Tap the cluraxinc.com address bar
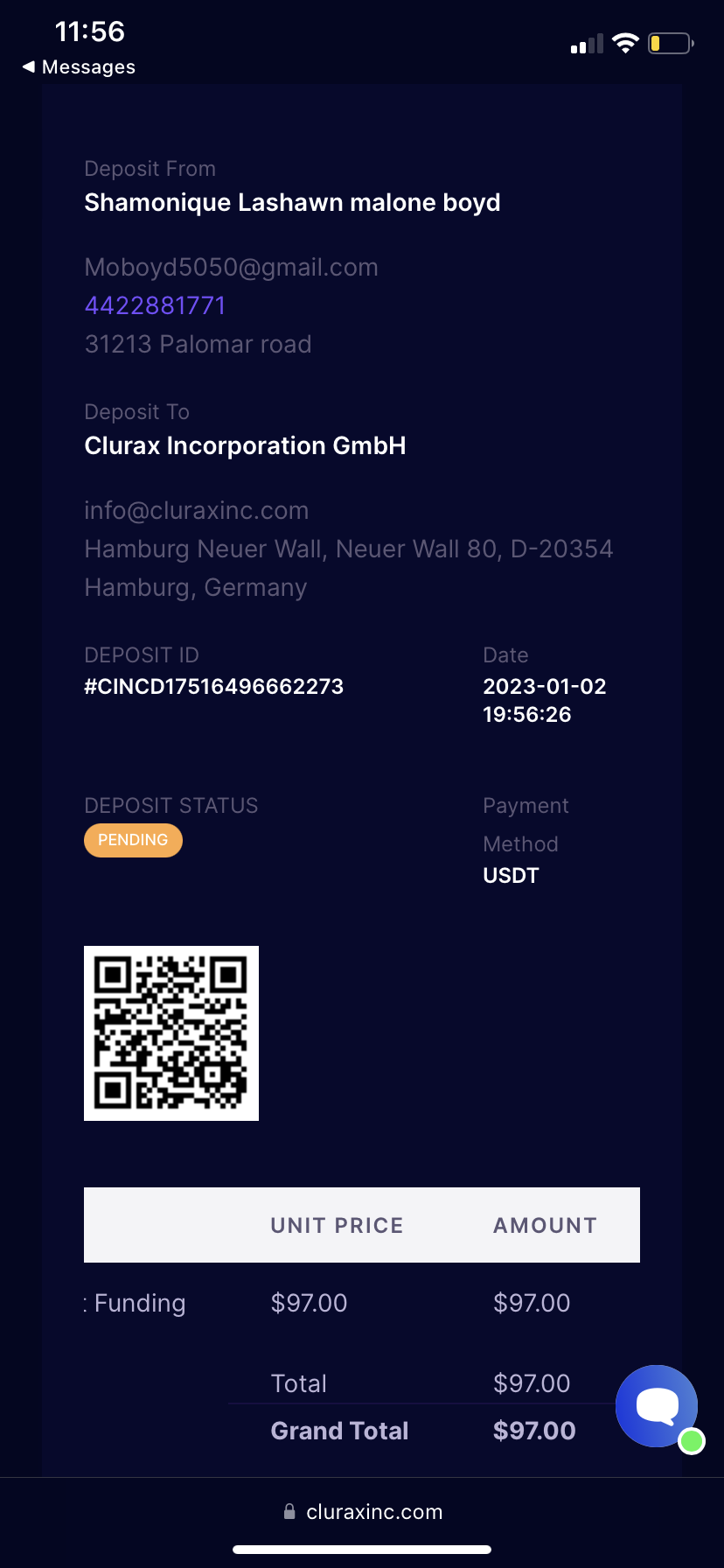 point(363,1511)
